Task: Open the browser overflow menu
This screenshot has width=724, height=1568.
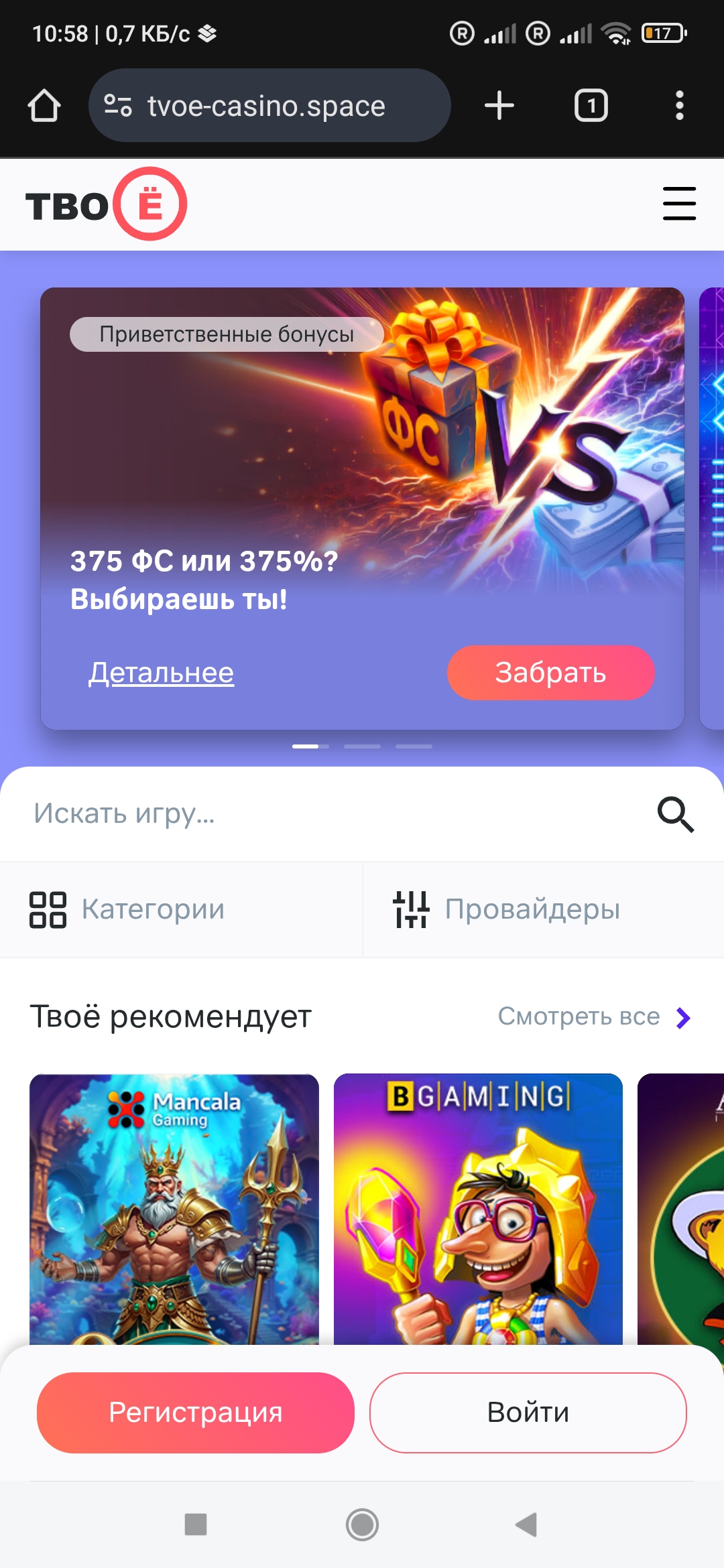Action: tap(679, 106)
